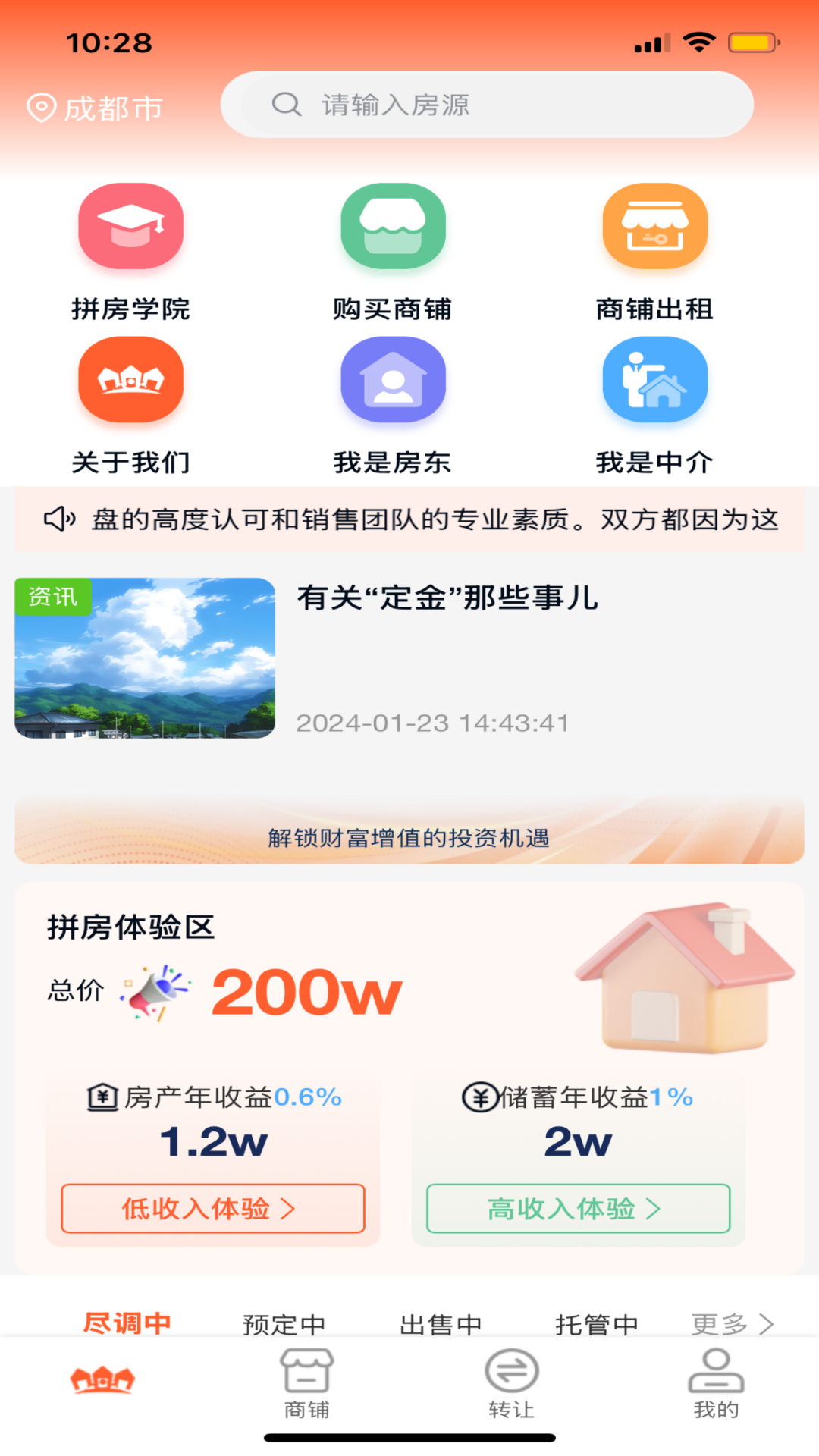Viewport: 819px width, 1456px height.
Task: Tap the 请输入房源 search box
Action: coord(485,105)
